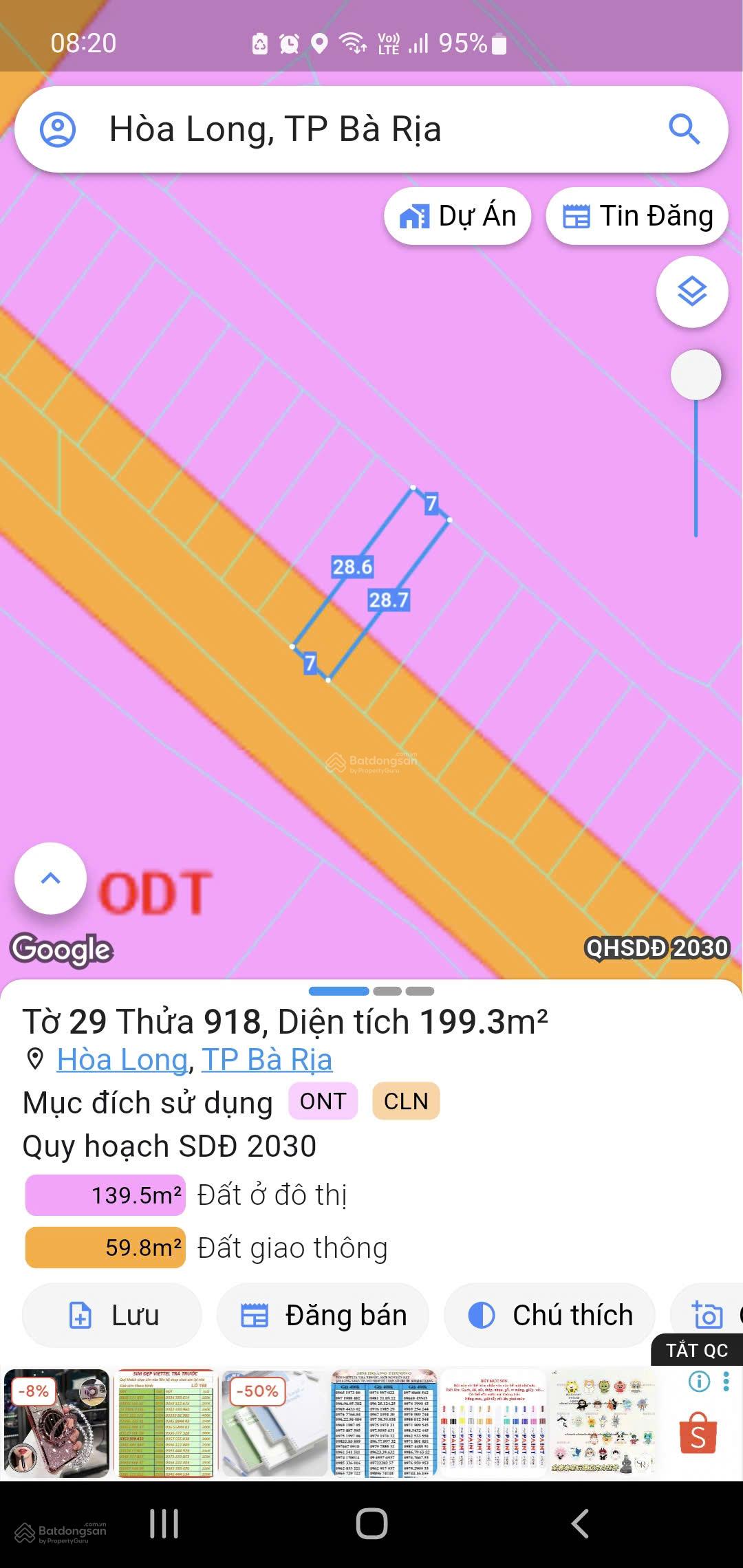Image resolution: width=743 pixels, height=1568 pixels.
Task: Select the Dự Án chip
Action: (x=458, y=216)
